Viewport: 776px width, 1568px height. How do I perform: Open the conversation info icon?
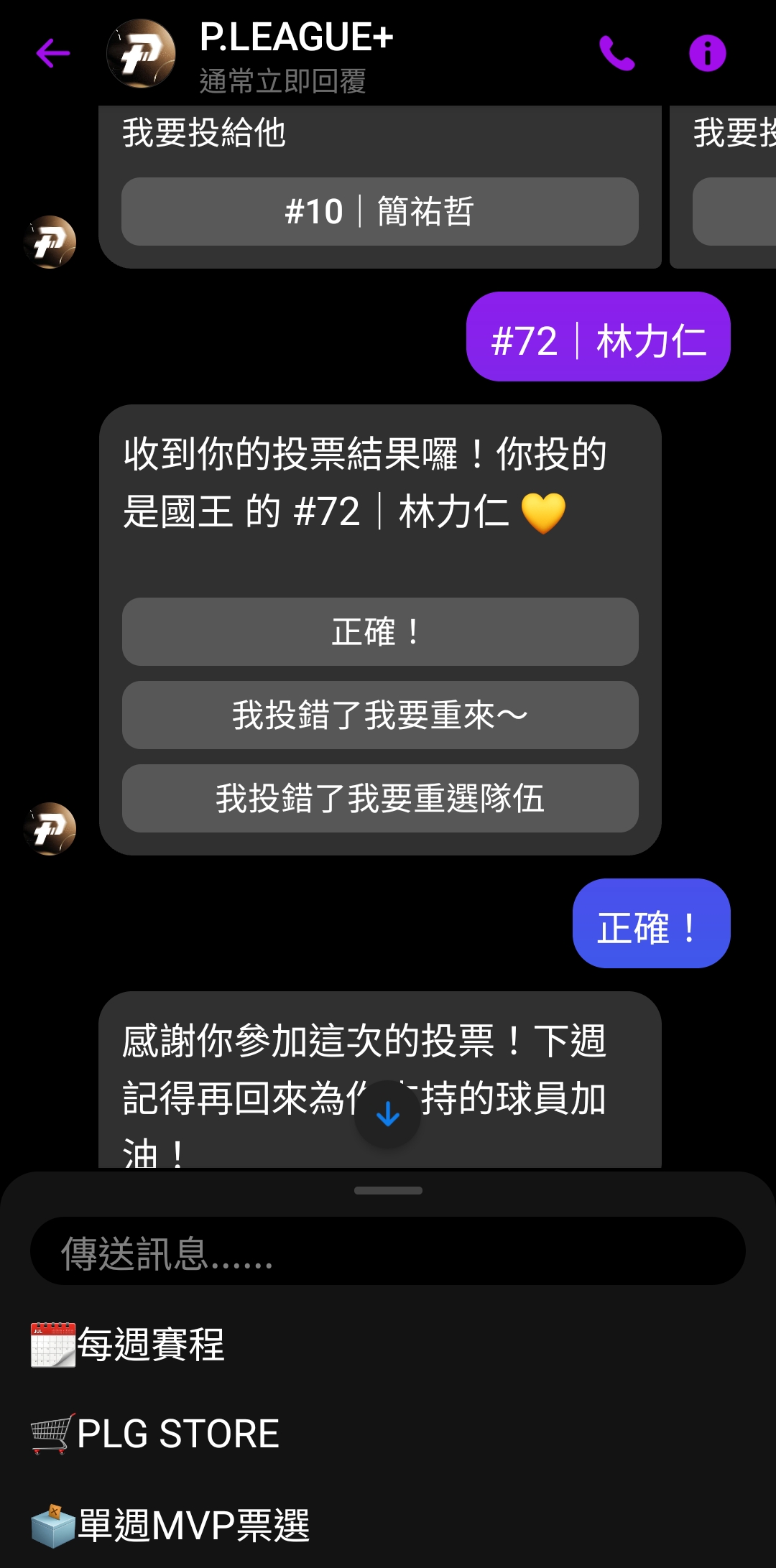tap(708, 53)
